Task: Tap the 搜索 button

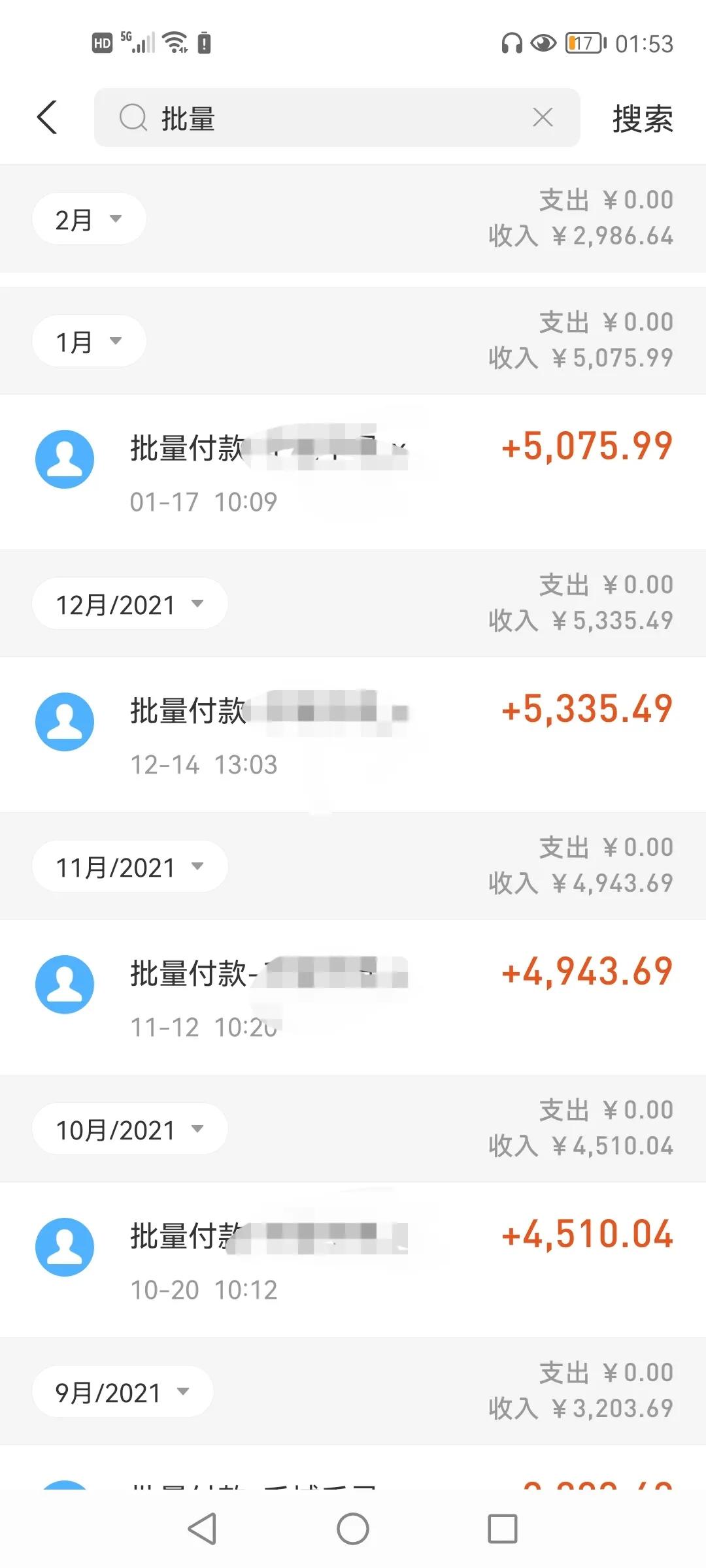Action: (x=642, y=119)
